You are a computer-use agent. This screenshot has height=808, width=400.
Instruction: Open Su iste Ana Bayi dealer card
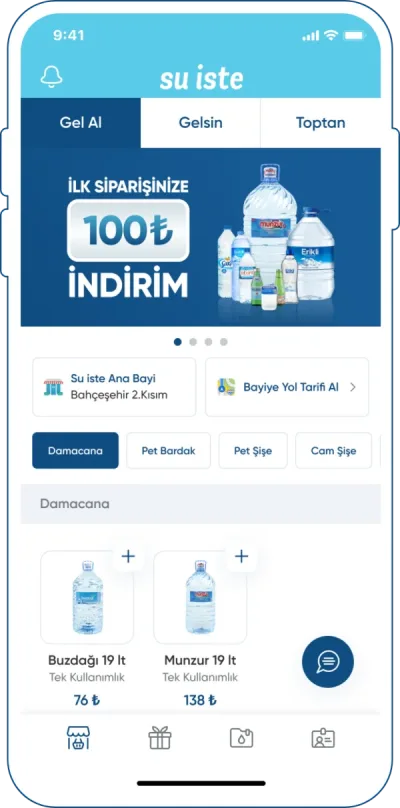click(114, 387)
